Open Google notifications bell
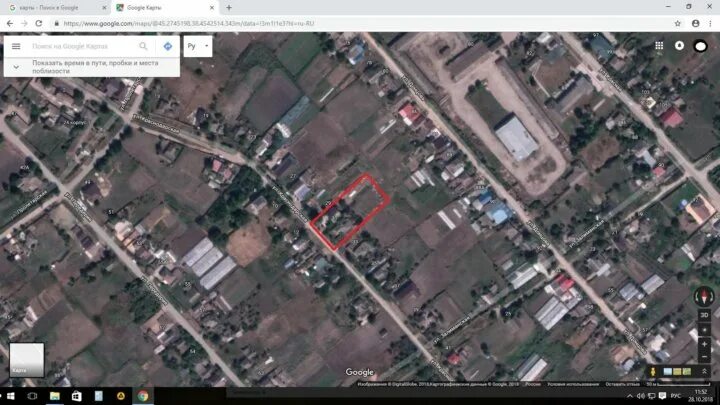The height and width of the screenshot is (405, 720). [x=680, y=45]
